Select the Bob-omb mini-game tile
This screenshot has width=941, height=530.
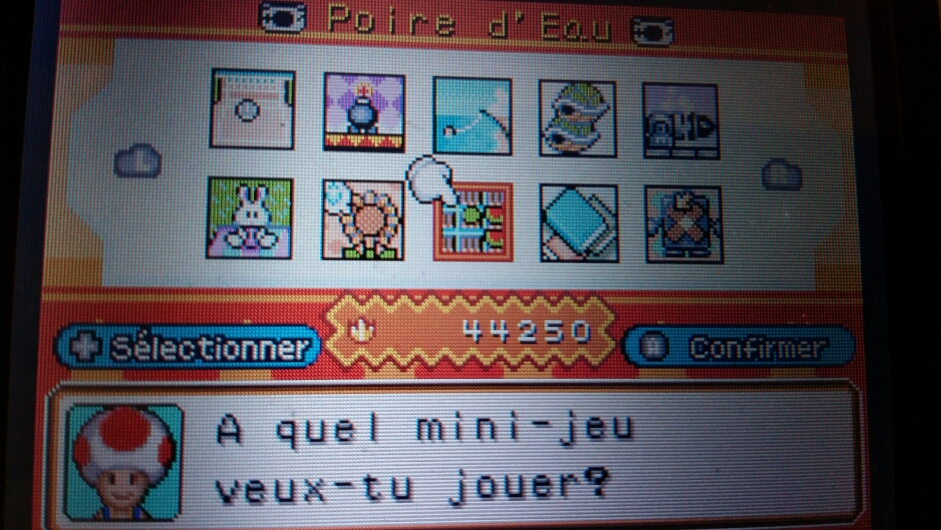(363, 112)
